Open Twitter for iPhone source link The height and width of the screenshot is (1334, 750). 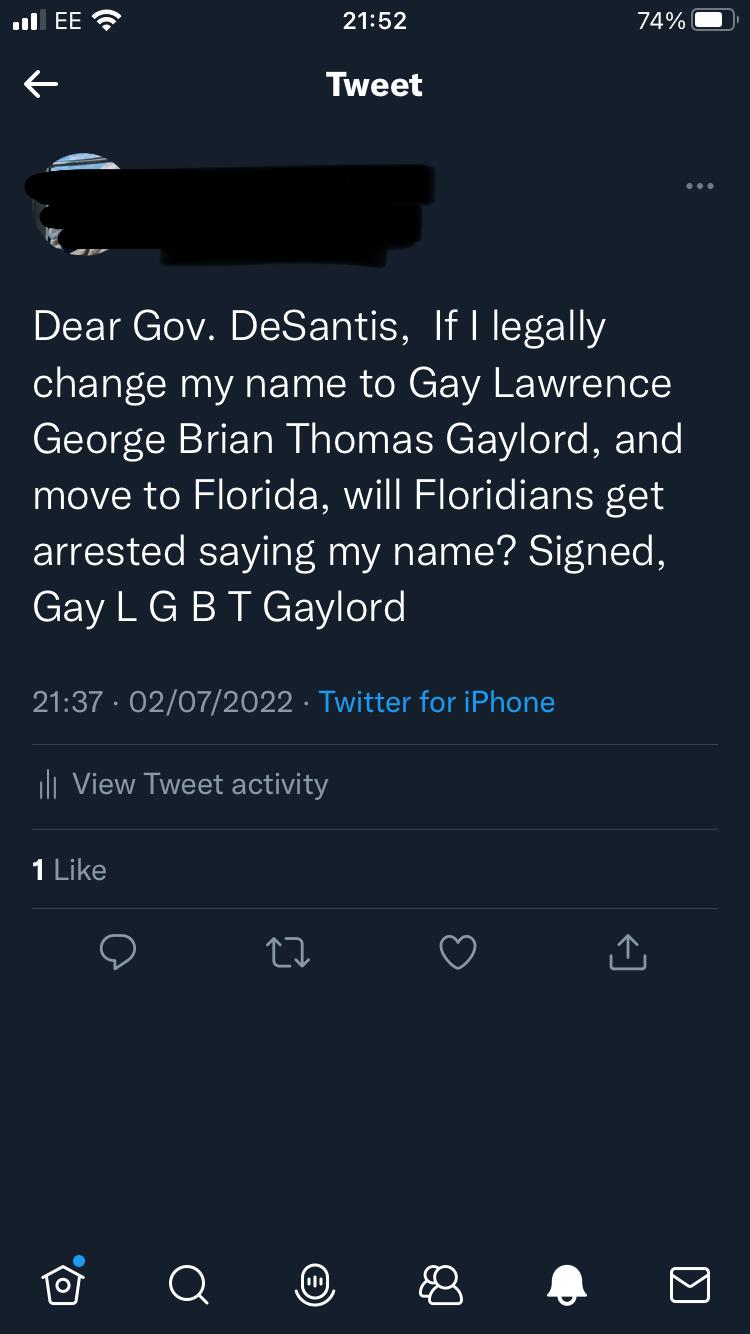pos(436,702)
